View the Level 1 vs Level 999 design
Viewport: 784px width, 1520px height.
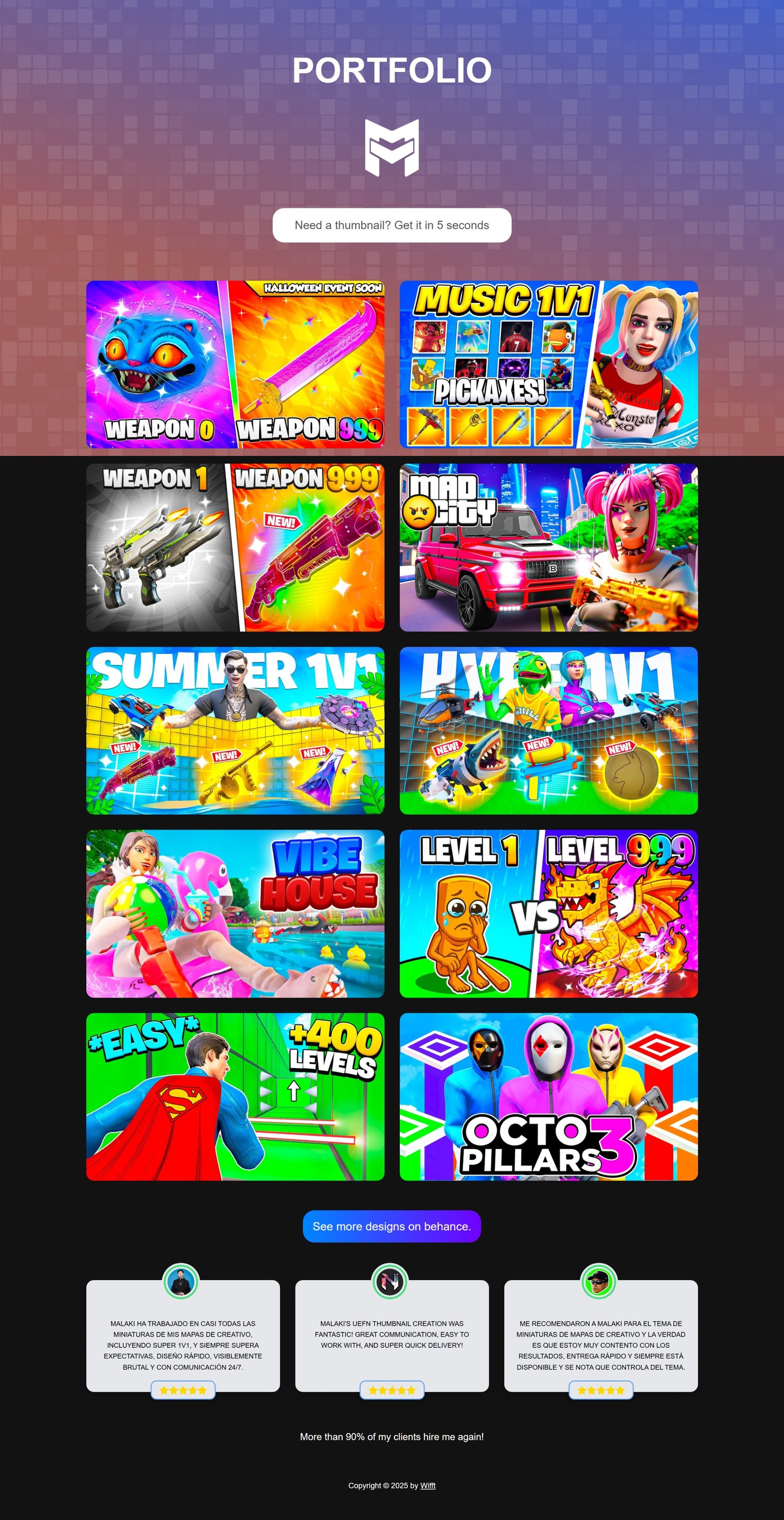tap(549, 913)
